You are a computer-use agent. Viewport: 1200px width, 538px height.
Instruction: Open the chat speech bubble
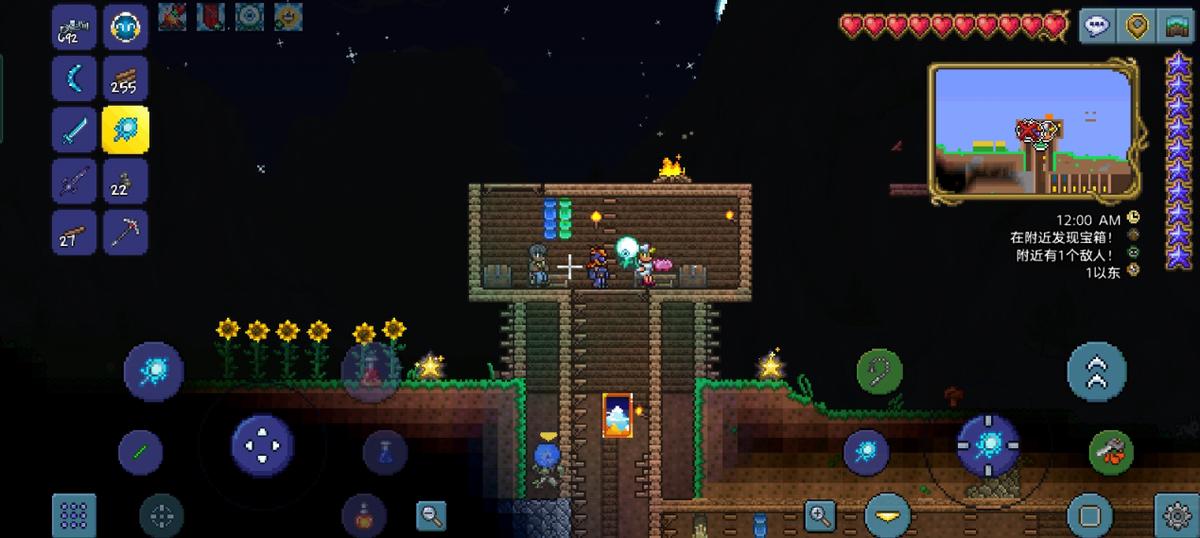tap(1097, 27)
